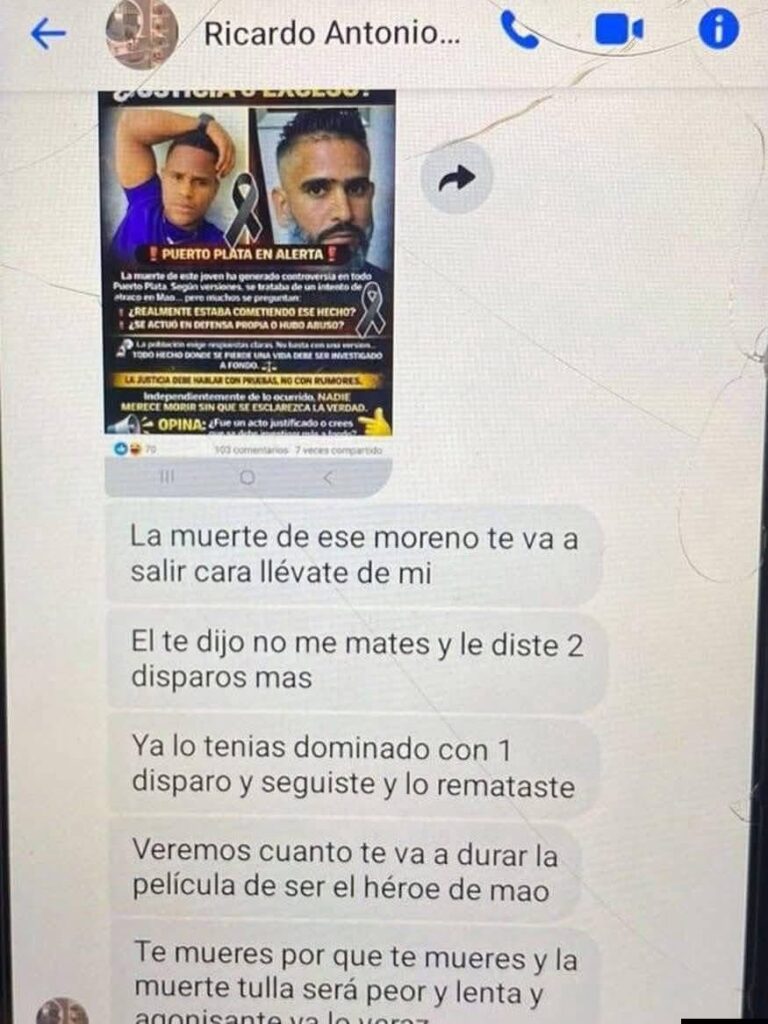This screenshot has height=1024, width=768.
Task: Forward the shared image message
Action: pos(457,178)
